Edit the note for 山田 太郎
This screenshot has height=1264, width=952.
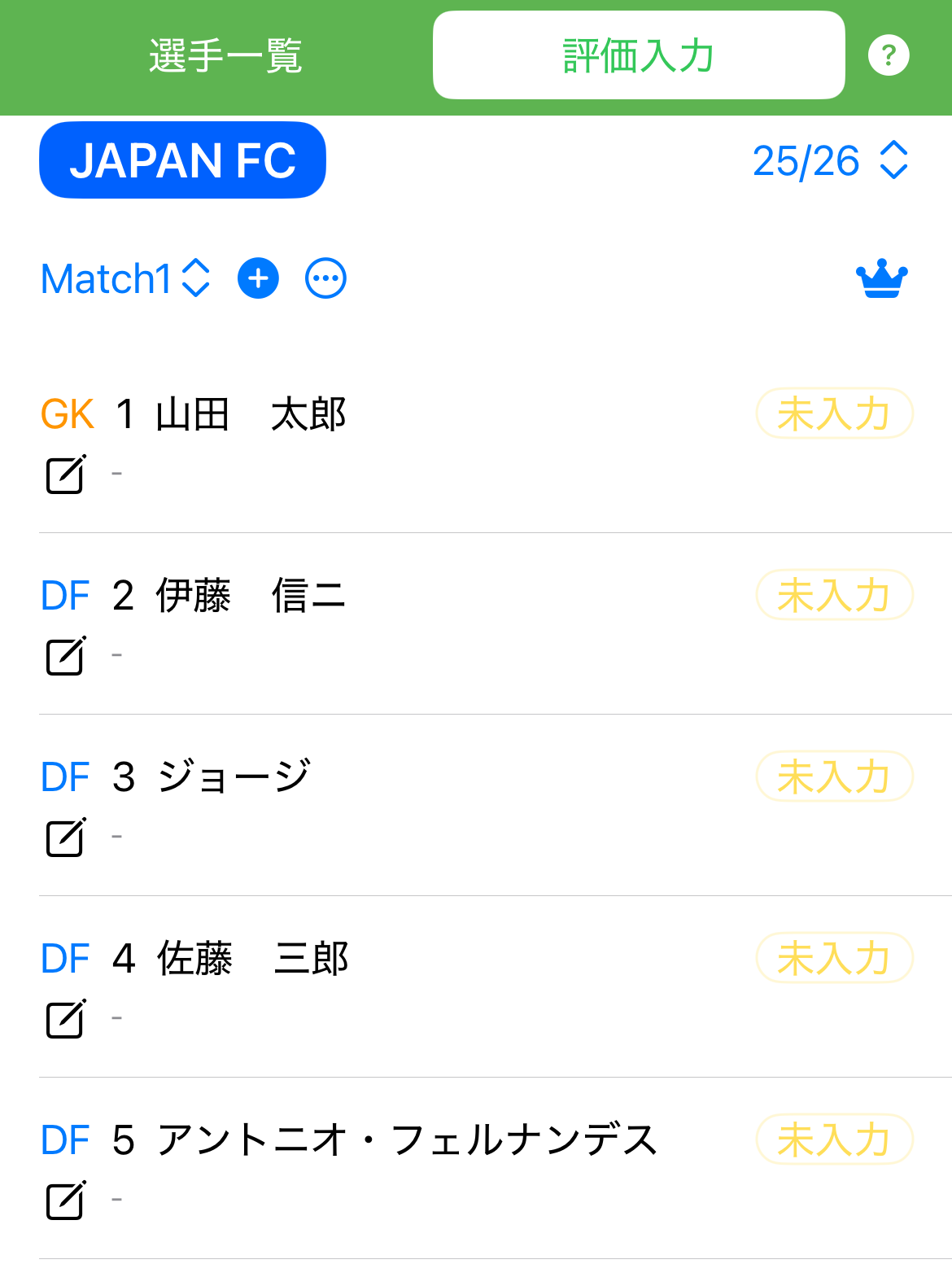(66, 475)
